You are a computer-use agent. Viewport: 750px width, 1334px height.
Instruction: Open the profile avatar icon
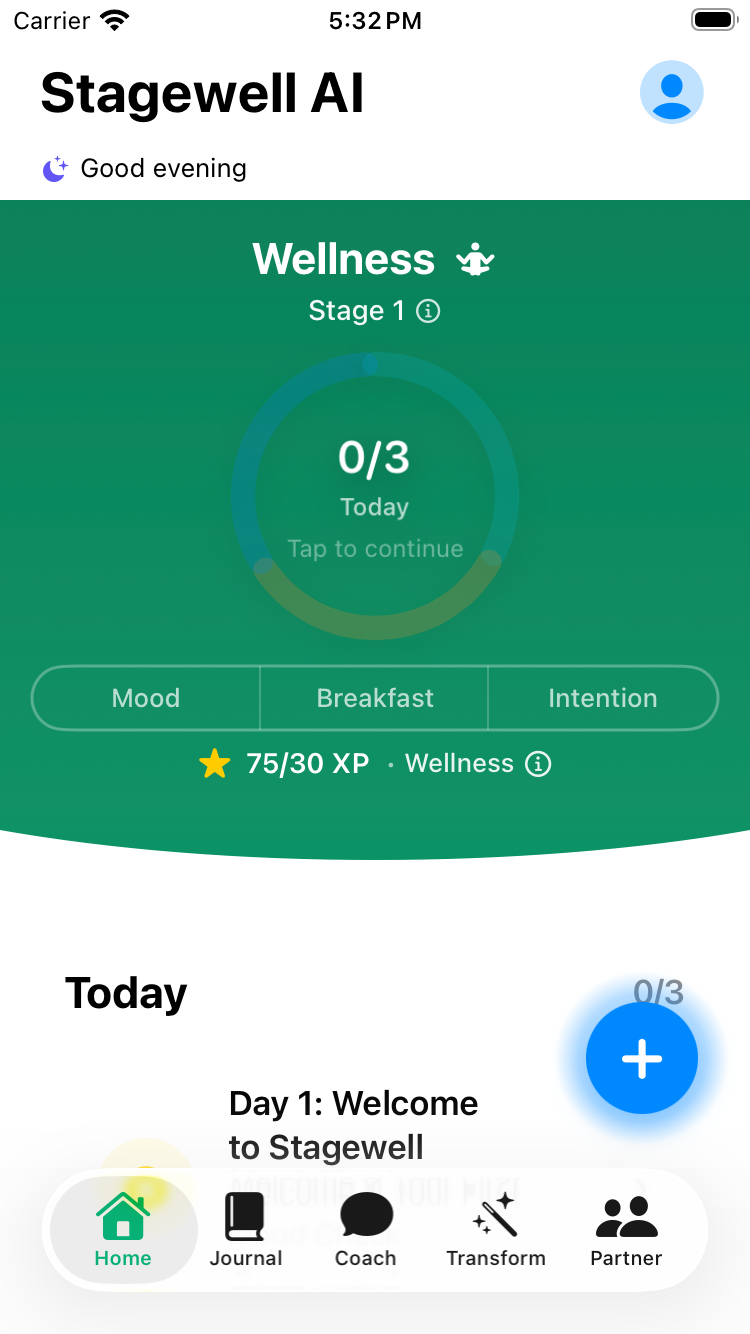pos(671,91)
